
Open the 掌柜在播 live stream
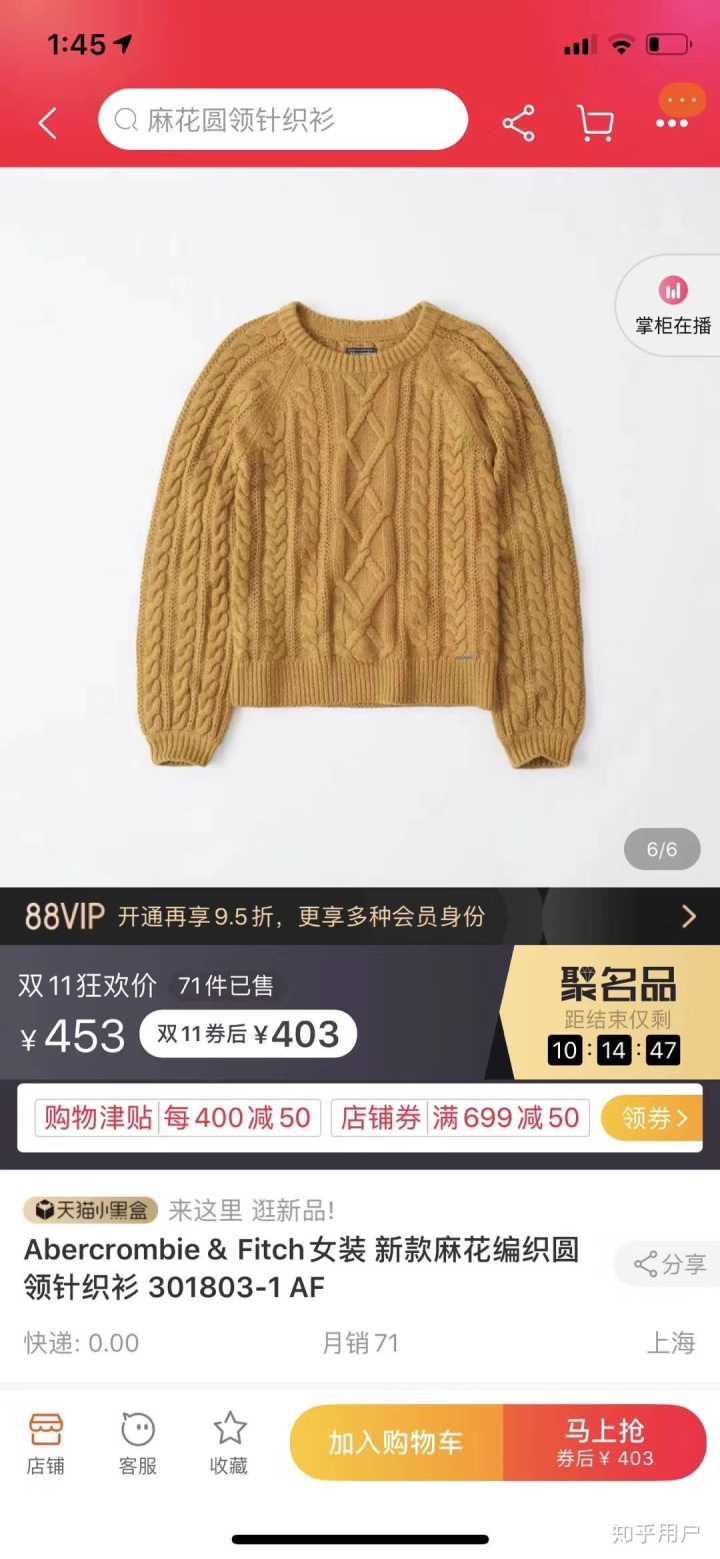pos(673,306)
